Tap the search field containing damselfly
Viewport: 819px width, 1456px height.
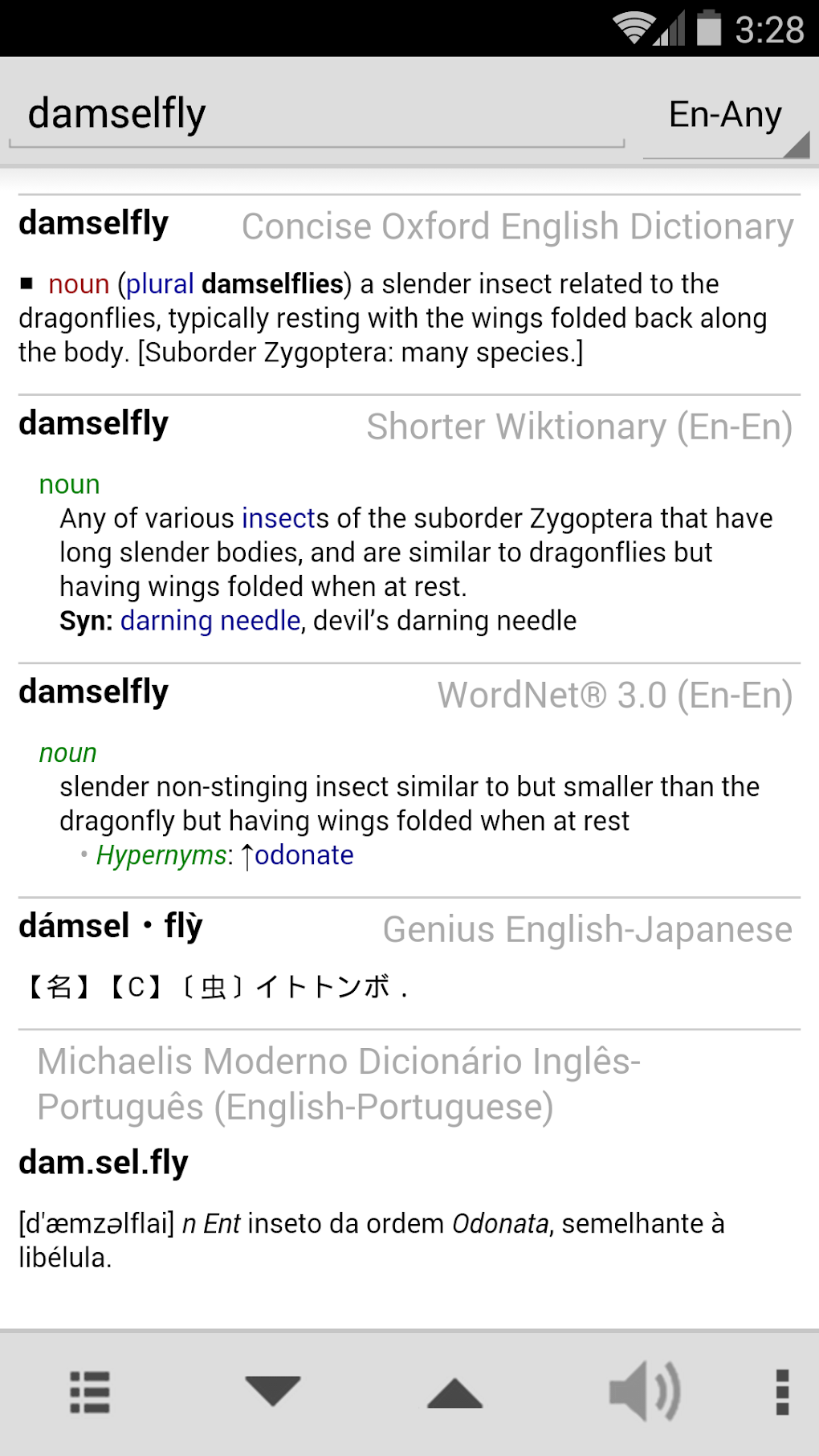tap(317, 114)
